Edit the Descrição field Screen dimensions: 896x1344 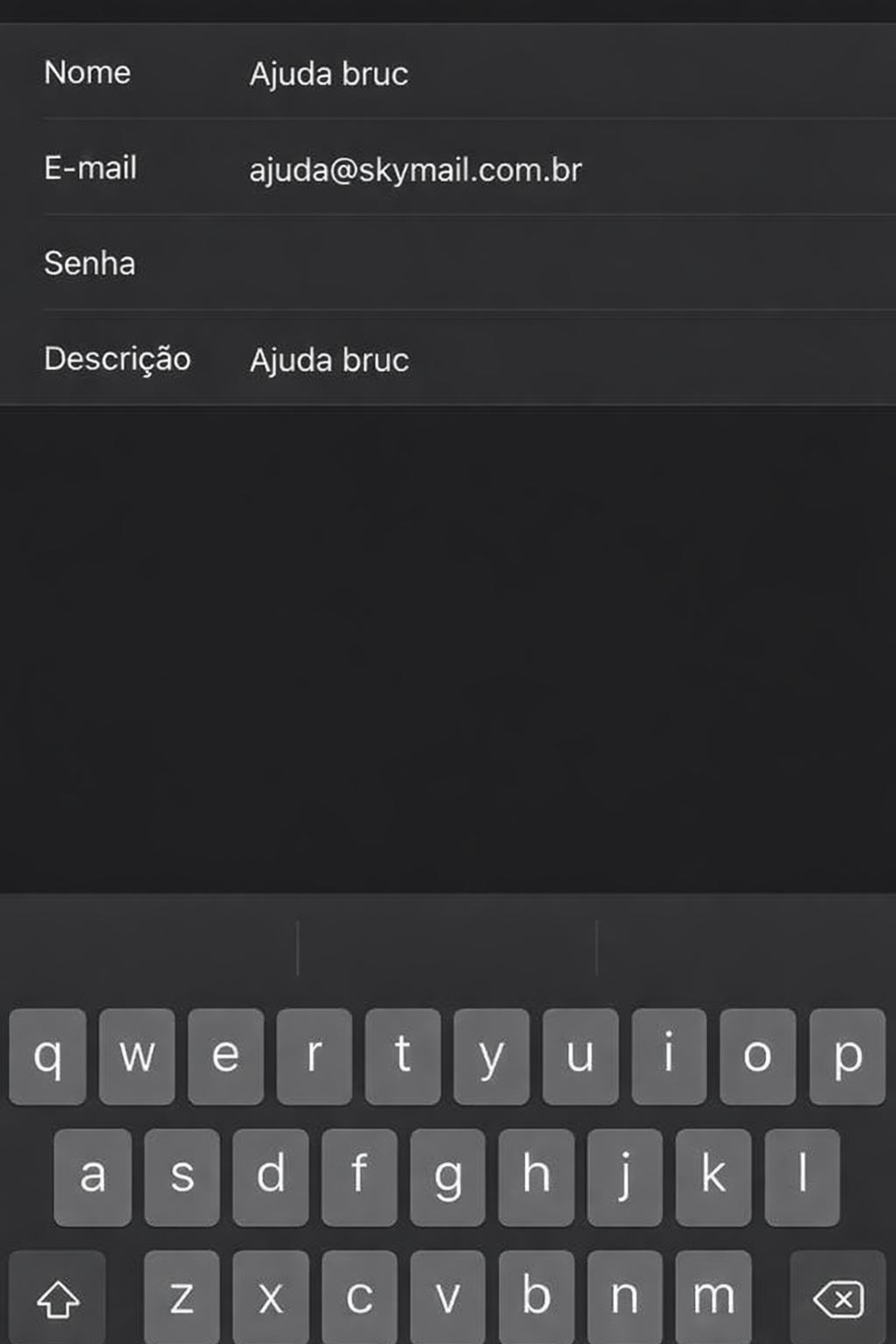click(525, 360)
